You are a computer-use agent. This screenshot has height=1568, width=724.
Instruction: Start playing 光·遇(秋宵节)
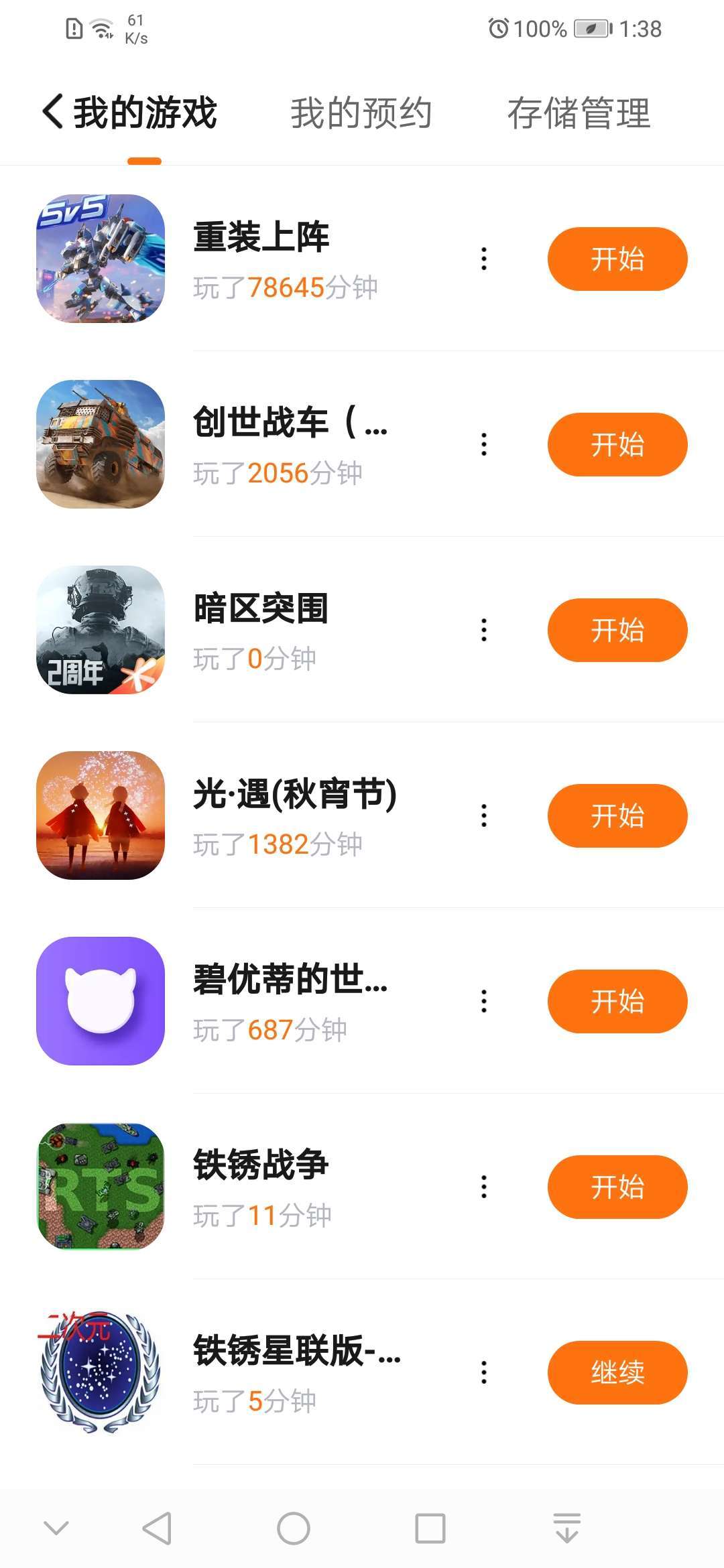(x=617, y=816)
